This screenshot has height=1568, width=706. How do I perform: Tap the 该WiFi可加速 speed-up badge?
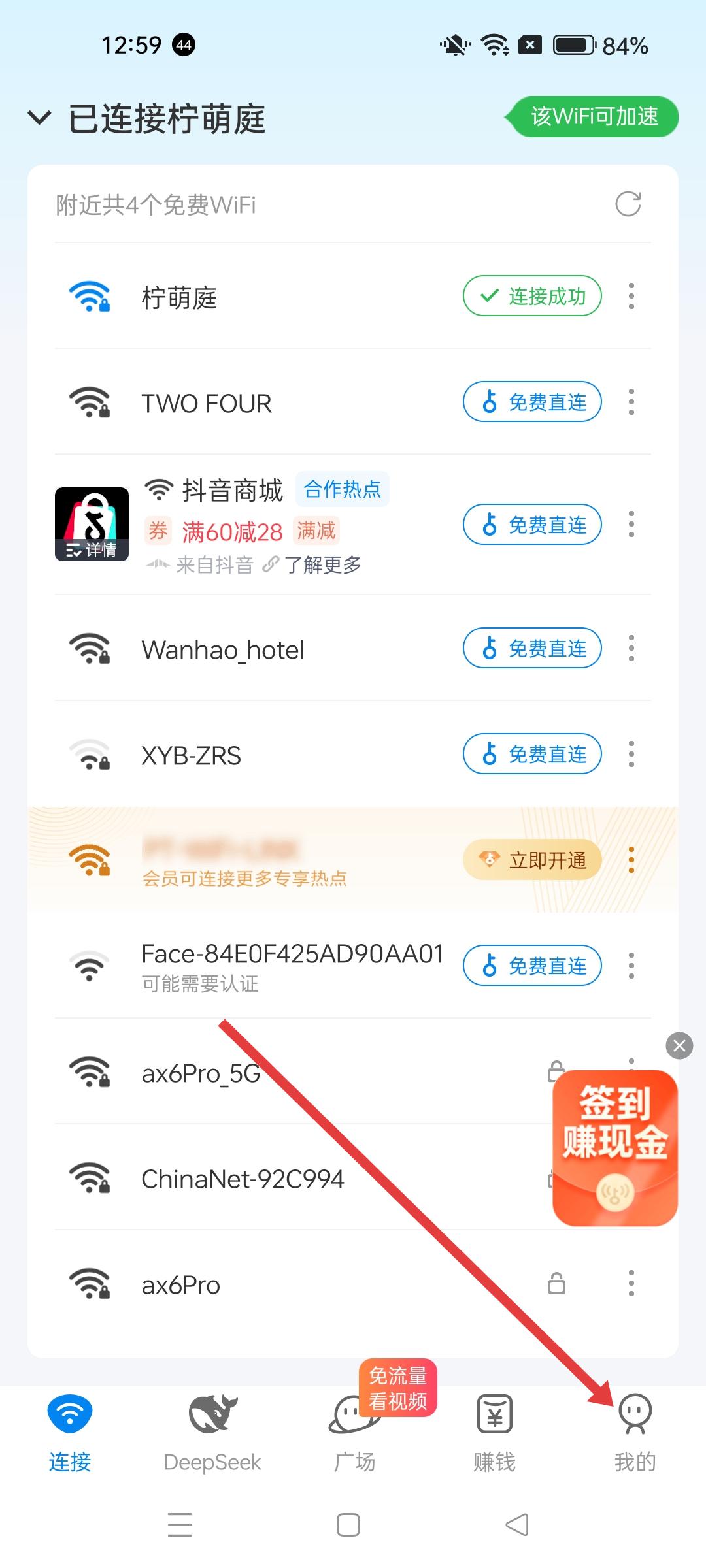594,117
